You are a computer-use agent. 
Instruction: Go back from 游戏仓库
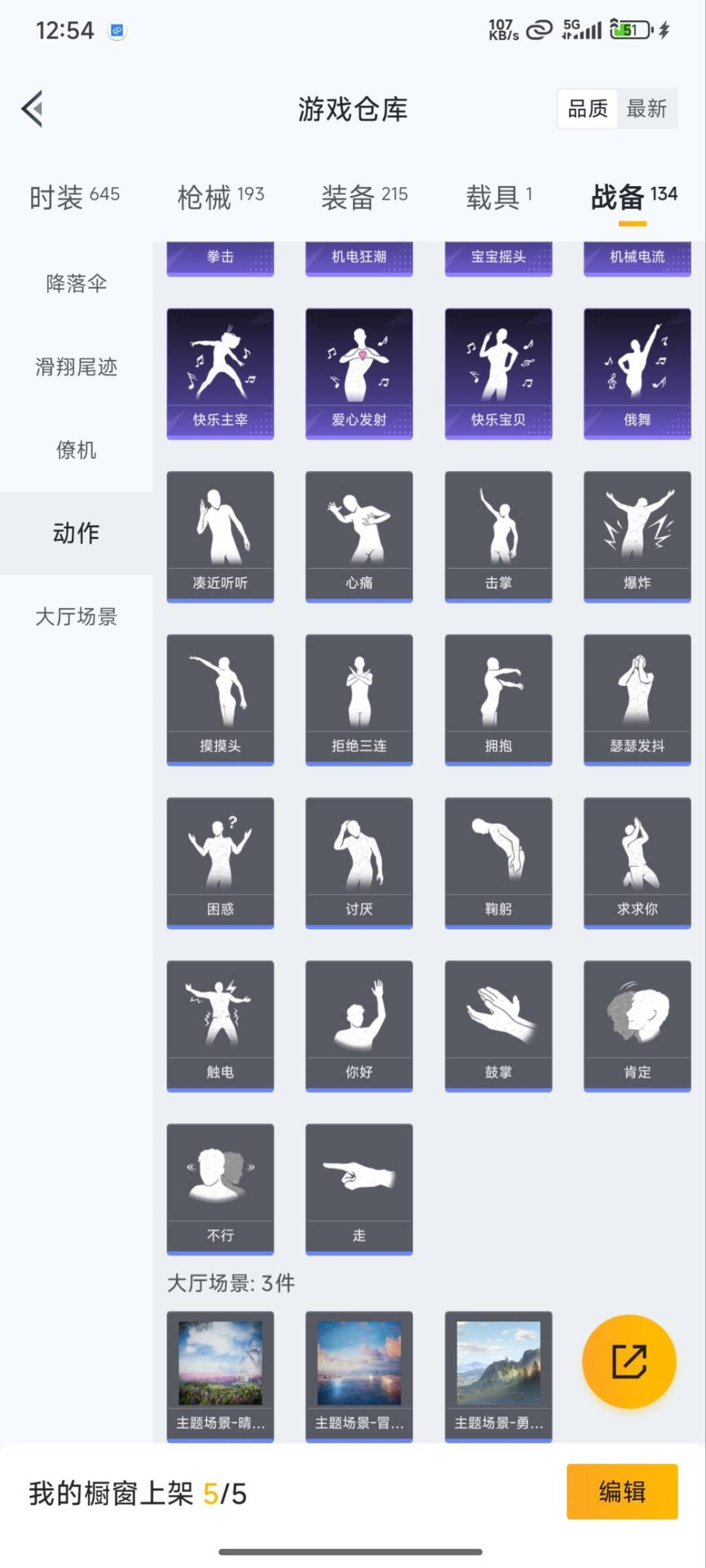point(33,108)
